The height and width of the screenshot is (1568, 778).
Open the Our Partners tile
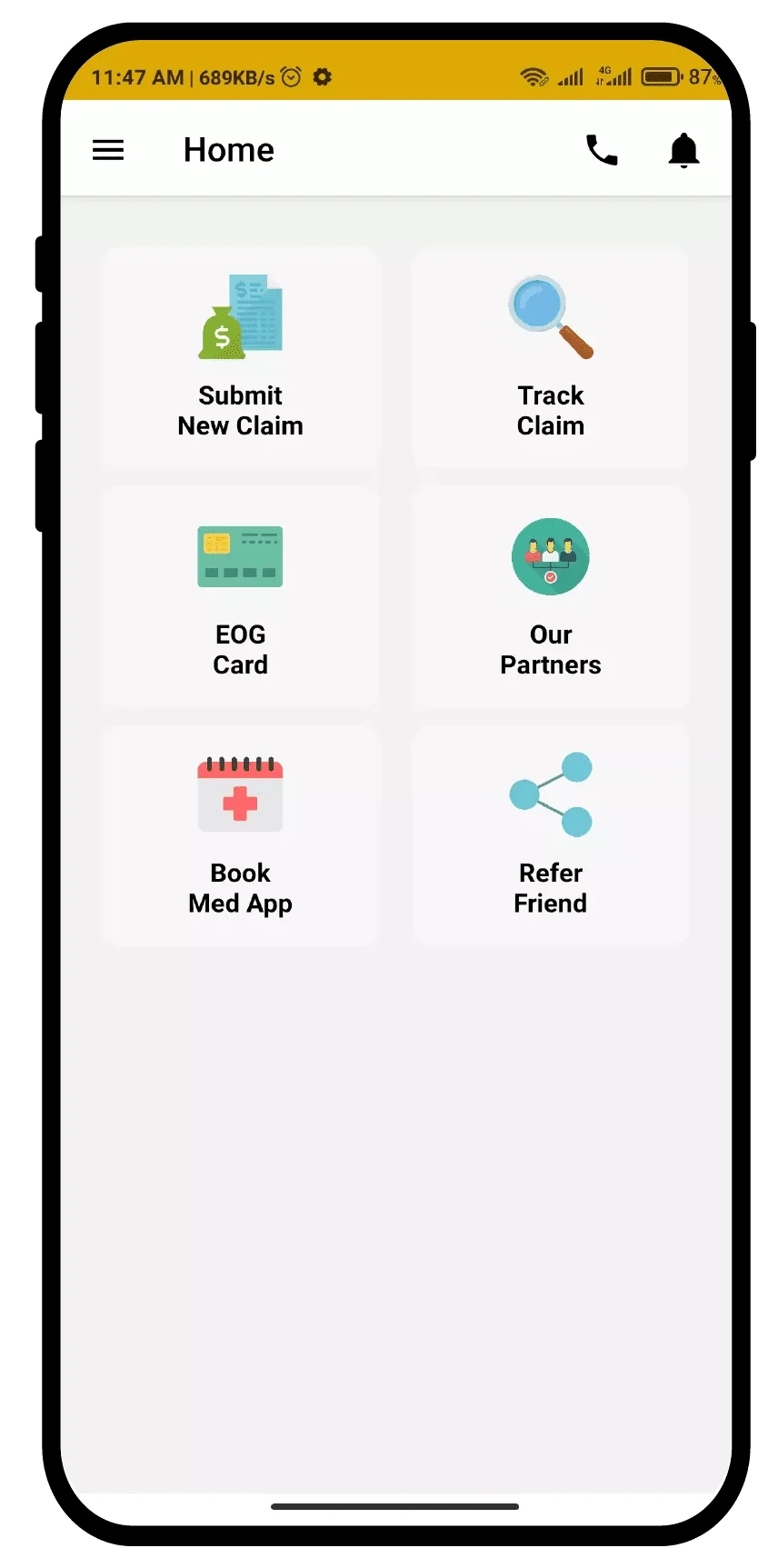(x=550, y=597)
